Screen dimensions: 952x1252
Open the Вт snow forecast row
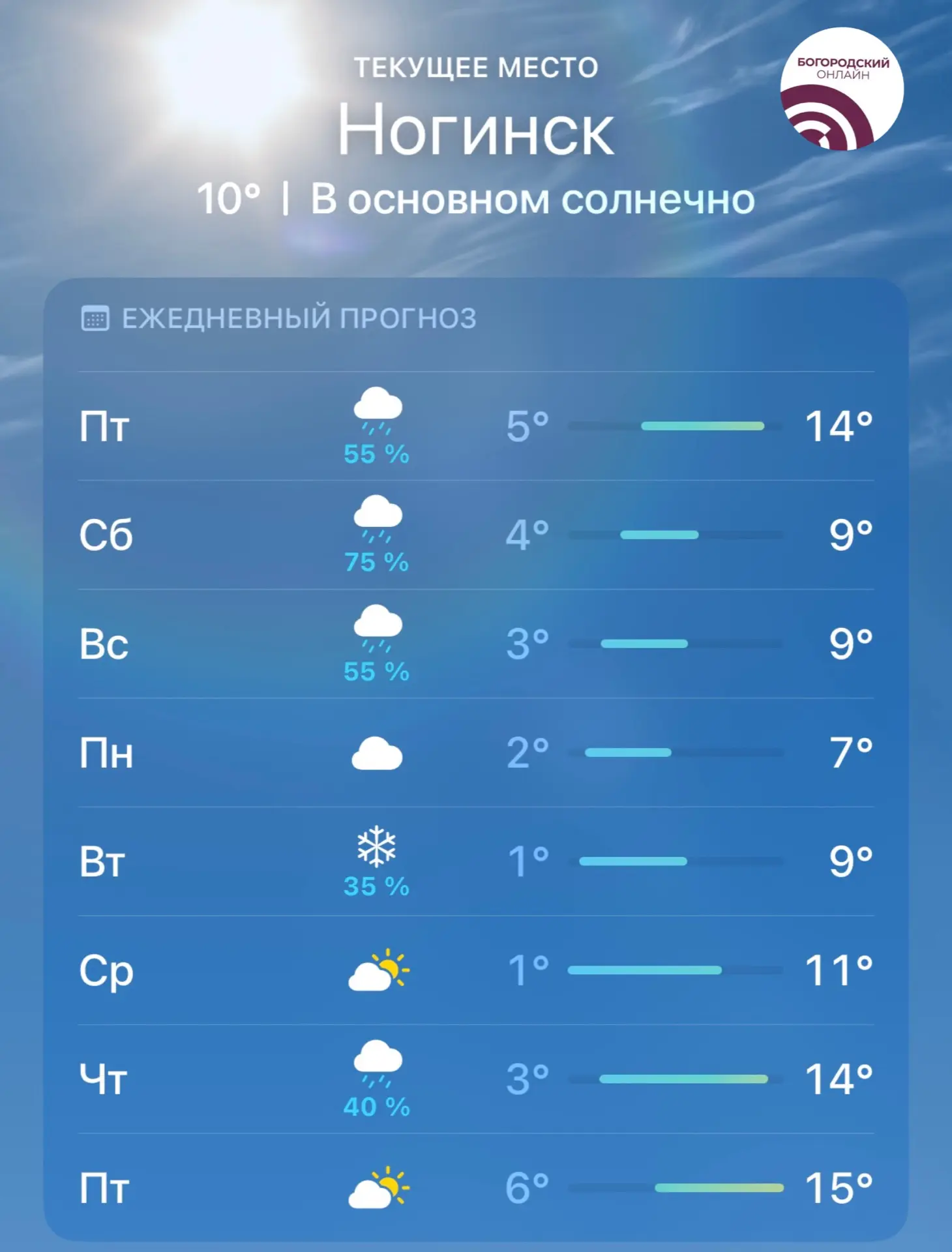476,861
